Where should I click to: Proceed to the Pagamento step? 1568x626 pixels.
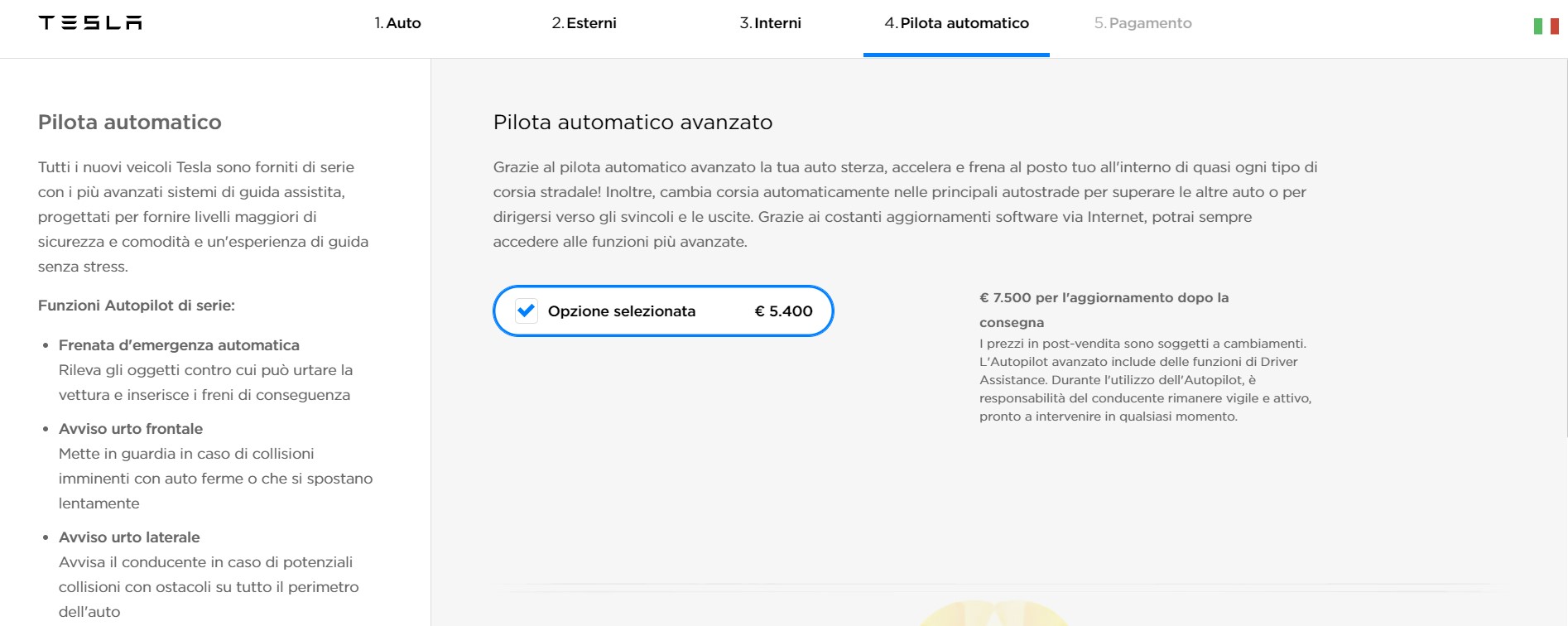pos(1142,23)
